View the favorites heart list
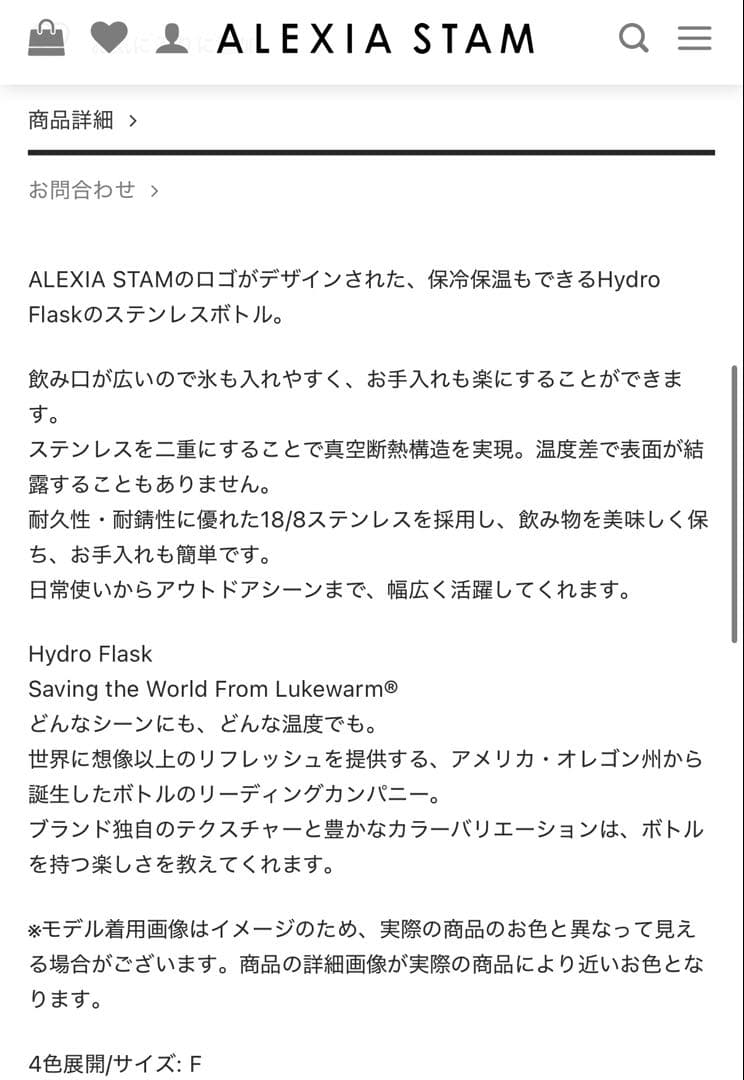The image size is (744, 1080). pos(108,38)
